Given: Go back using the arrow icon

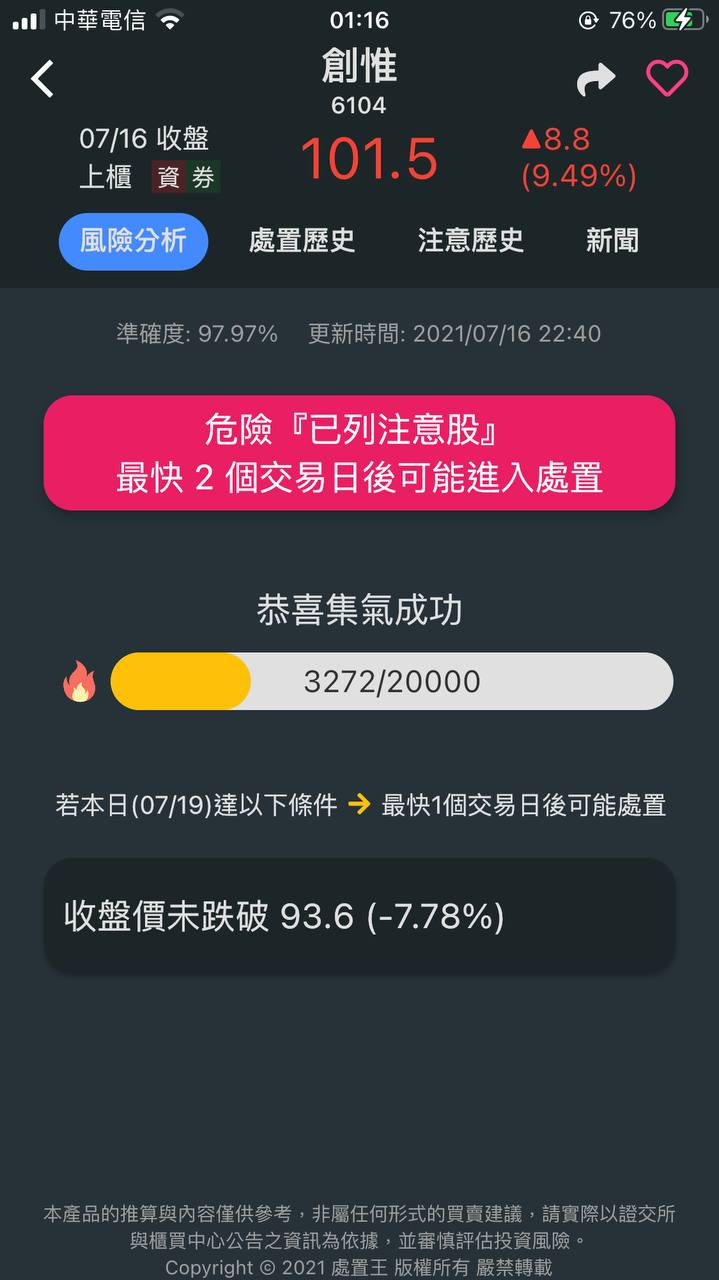Looking at the screenshot, I should 42,78.
